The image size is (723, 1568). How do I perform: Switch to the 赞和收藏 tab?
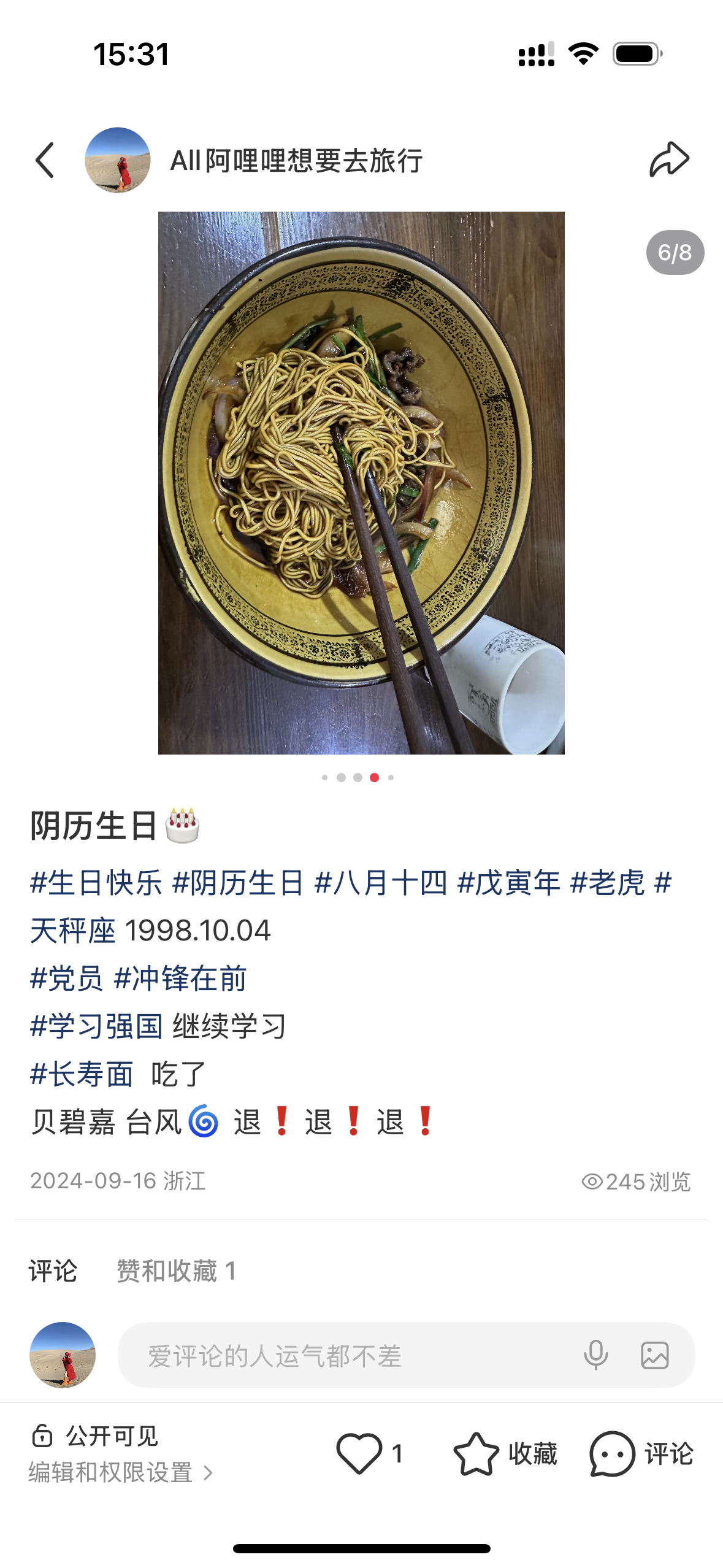pos(176,1271)
